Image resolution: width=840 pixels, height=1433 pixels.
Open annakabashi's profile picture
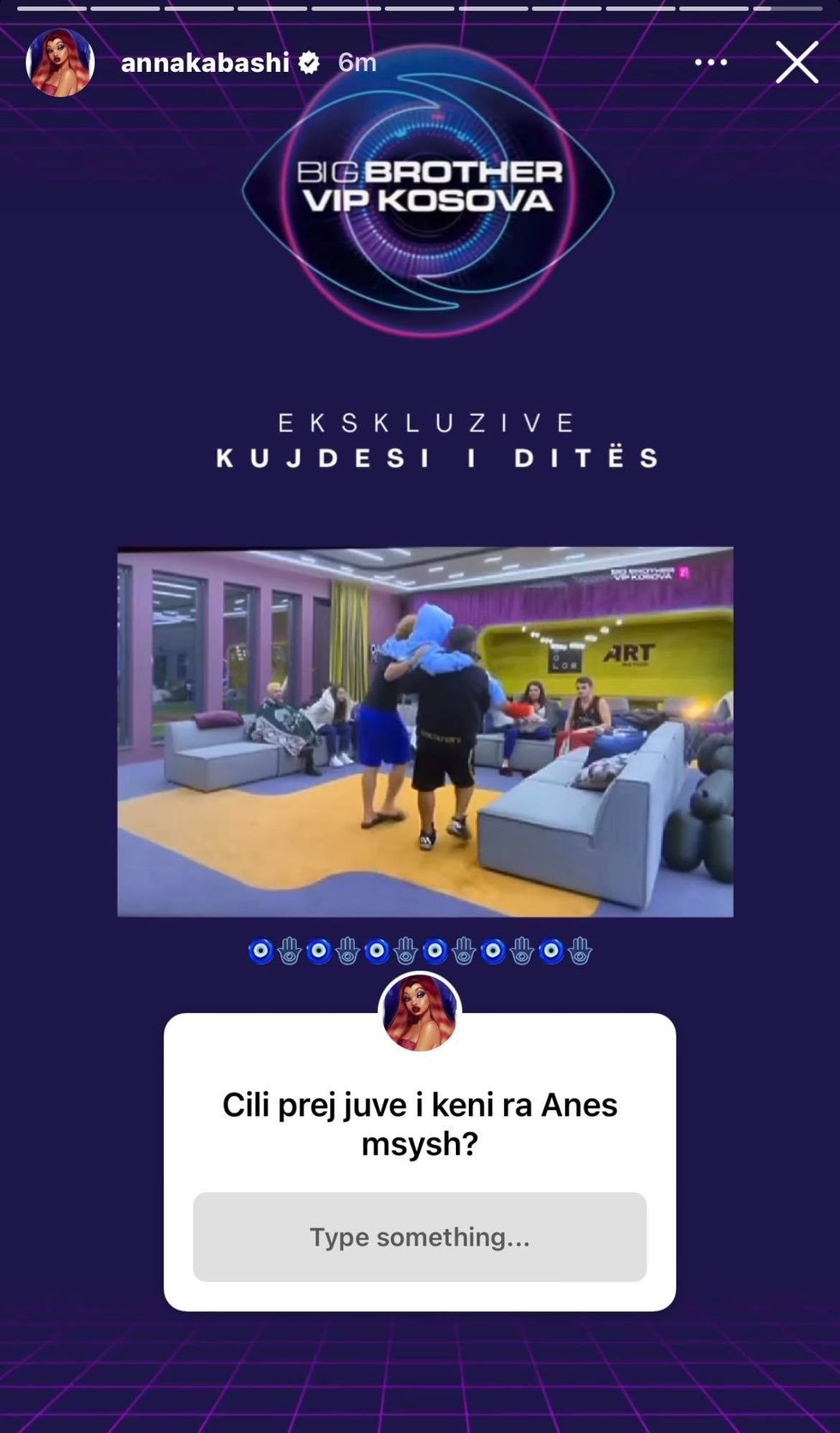point(60,63)
